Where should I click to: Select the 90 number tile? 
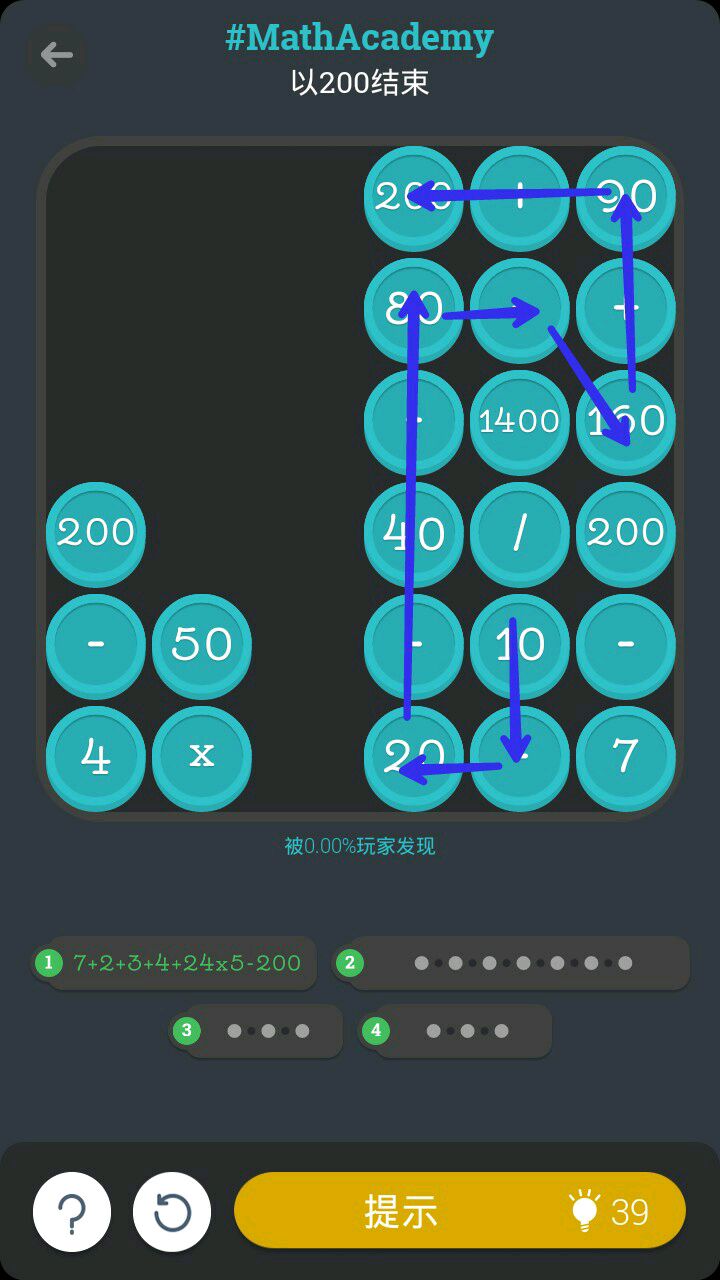[x=626, y=197]
